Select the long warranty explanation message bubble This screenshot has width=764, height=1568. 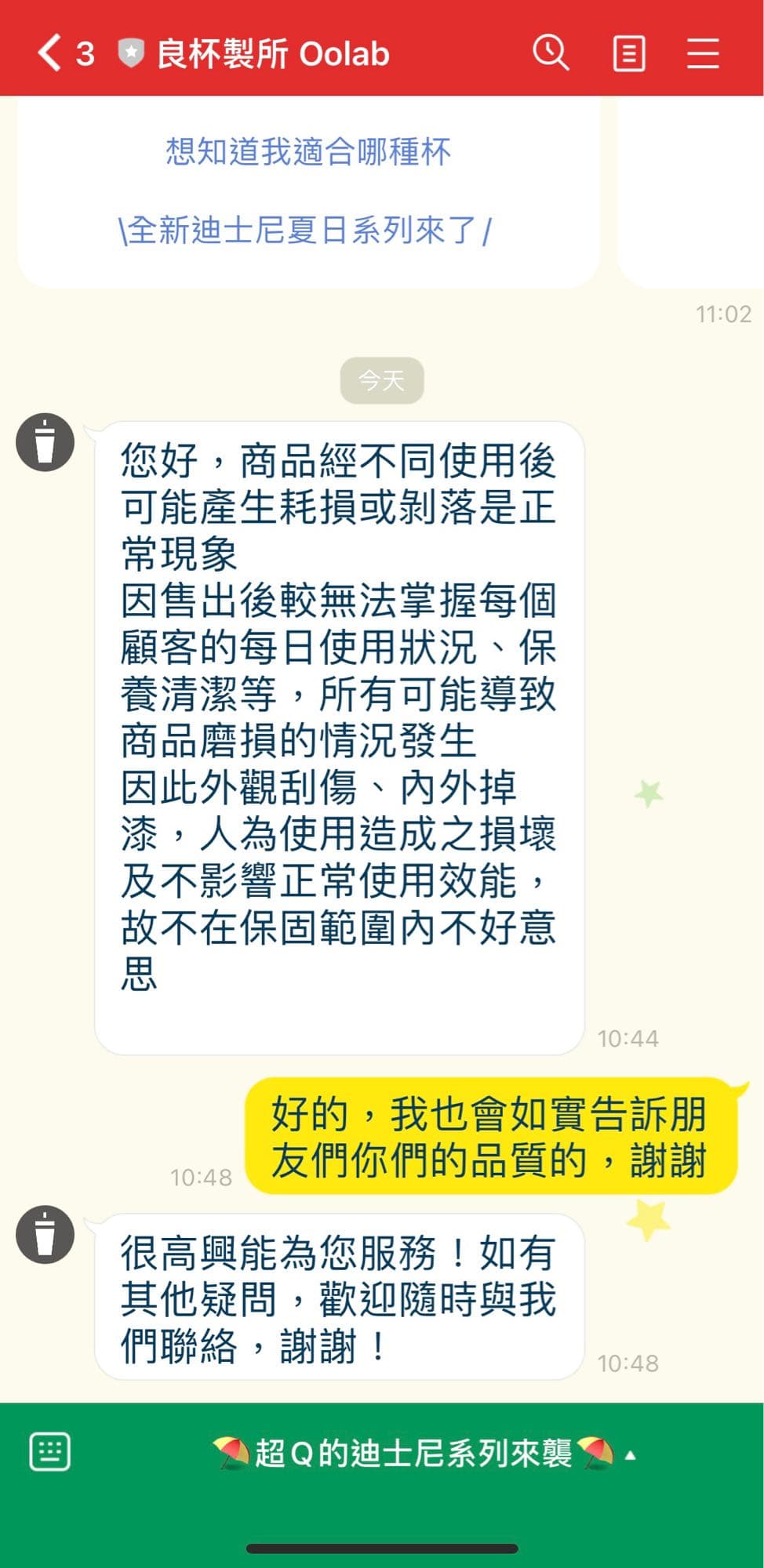coord(337,729)
